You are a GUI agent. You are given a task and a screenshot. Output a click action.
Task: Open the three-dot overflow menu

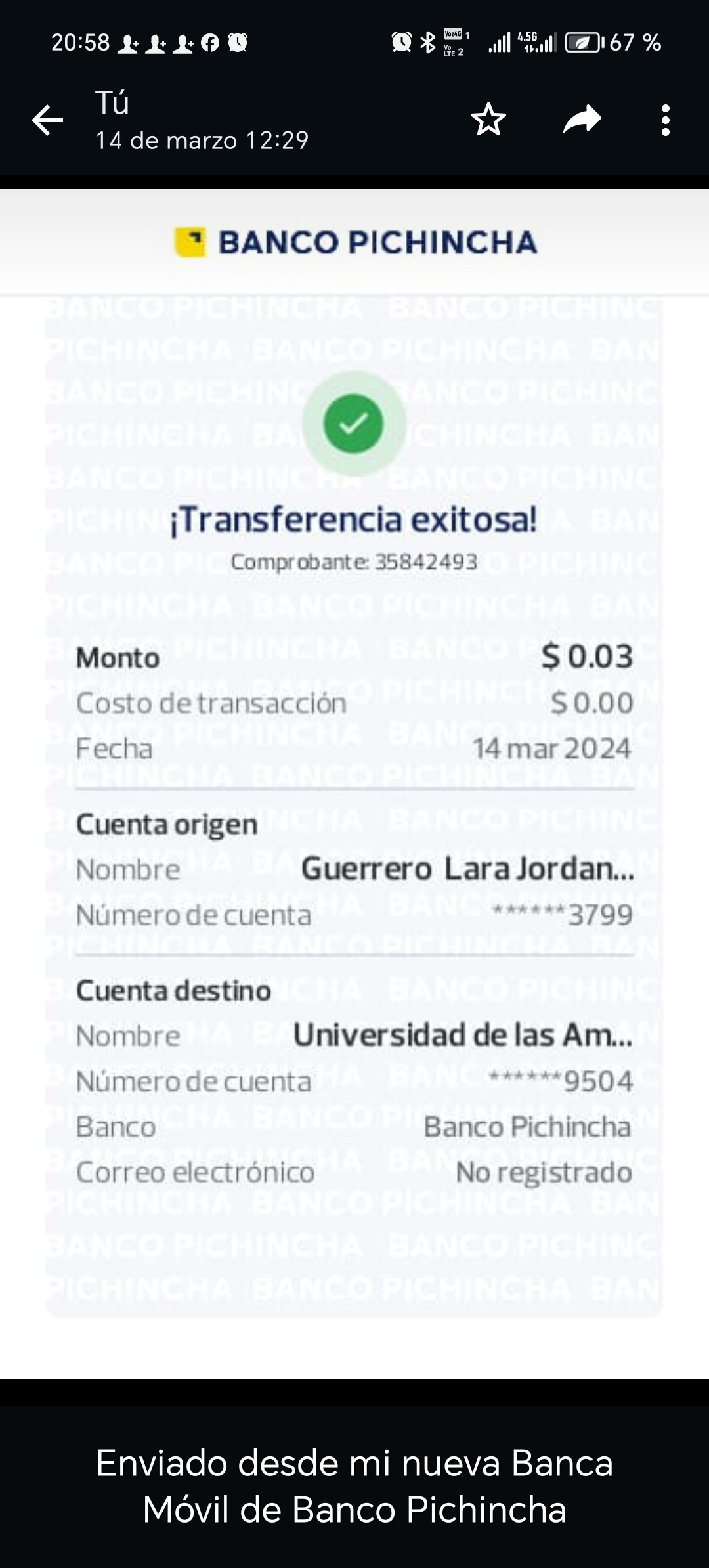(x=665, y=120)
